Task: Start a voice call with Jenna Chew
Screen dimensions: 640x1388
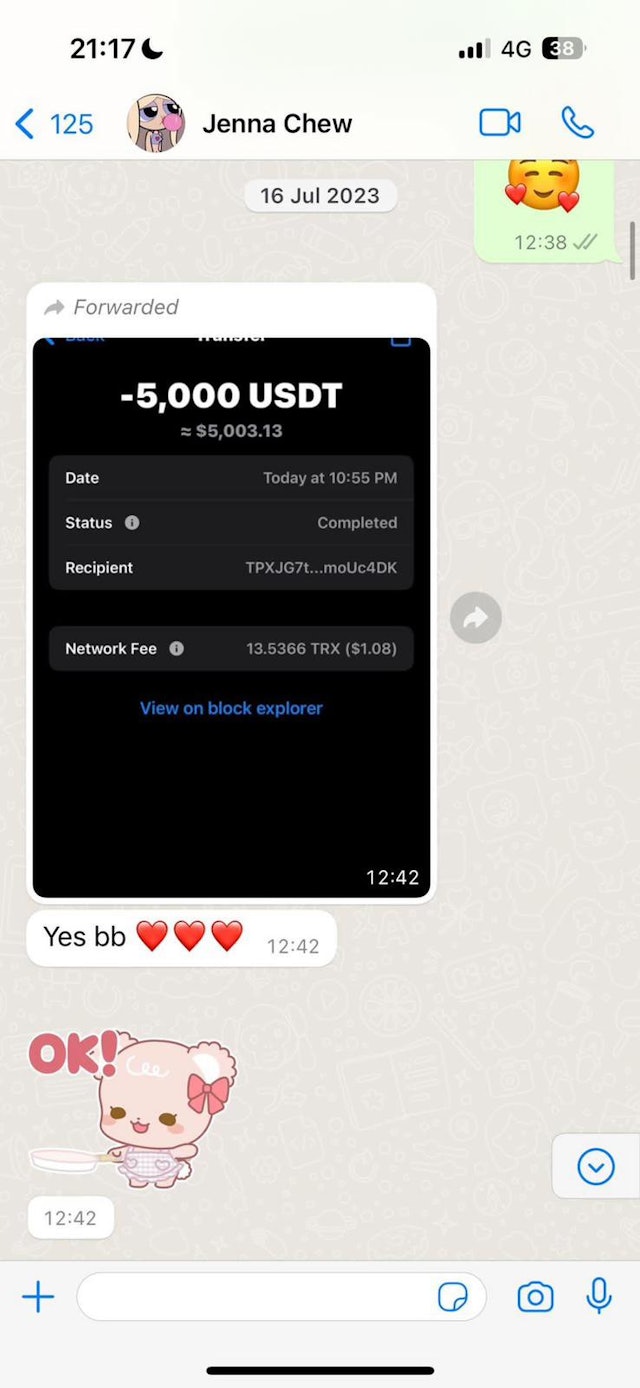Action: tap(578, 123)
